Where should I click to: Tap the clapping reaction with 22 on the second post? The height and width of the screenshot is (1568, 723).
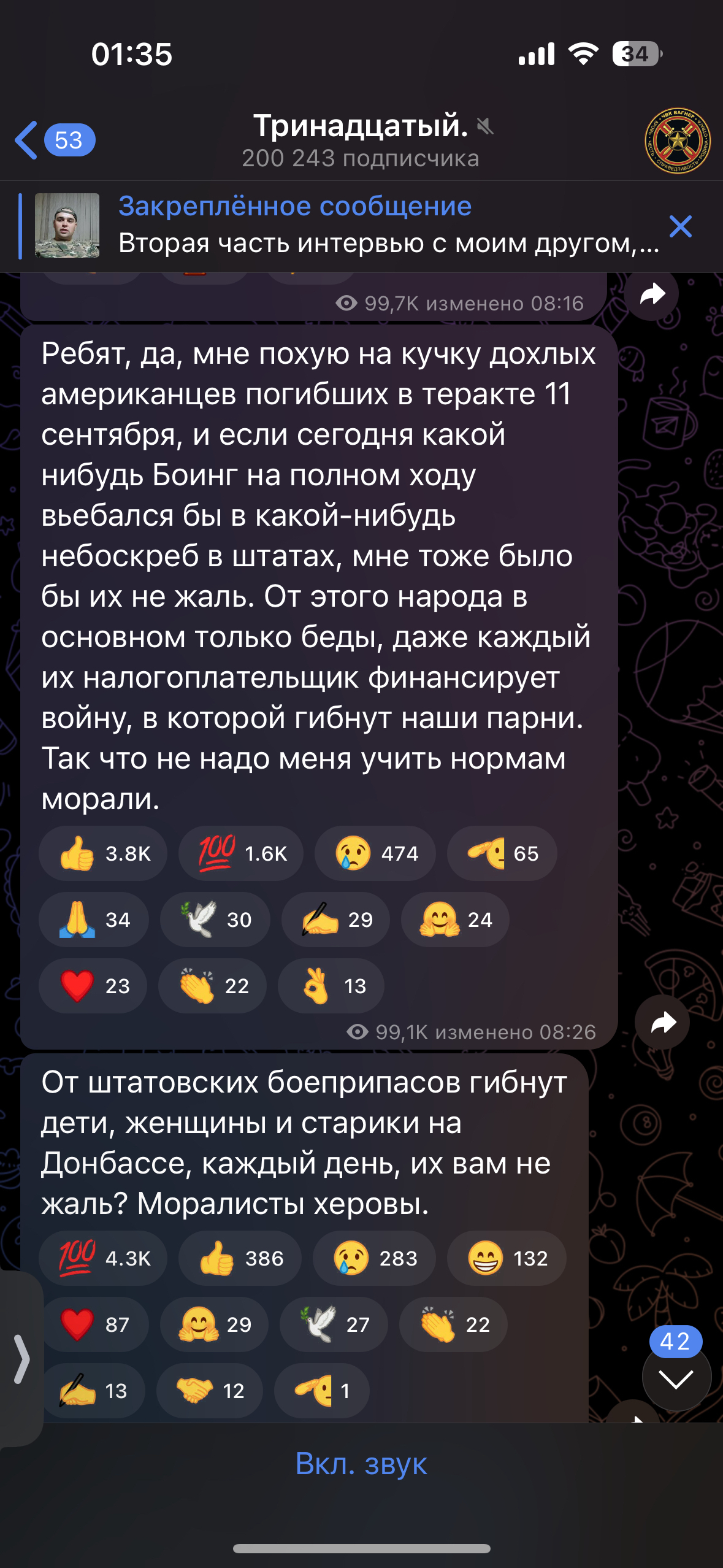coord(453,1324)
